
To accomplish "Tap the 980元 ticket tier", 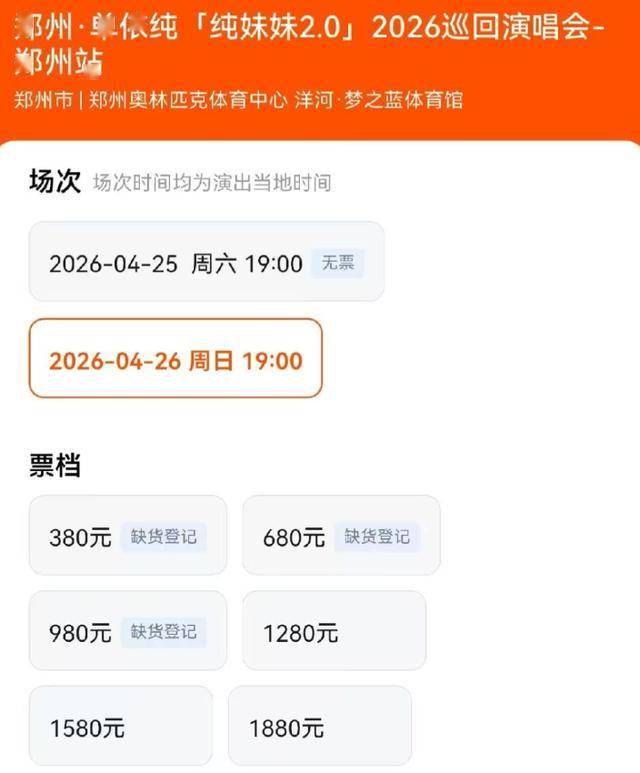I will [128, 631].
